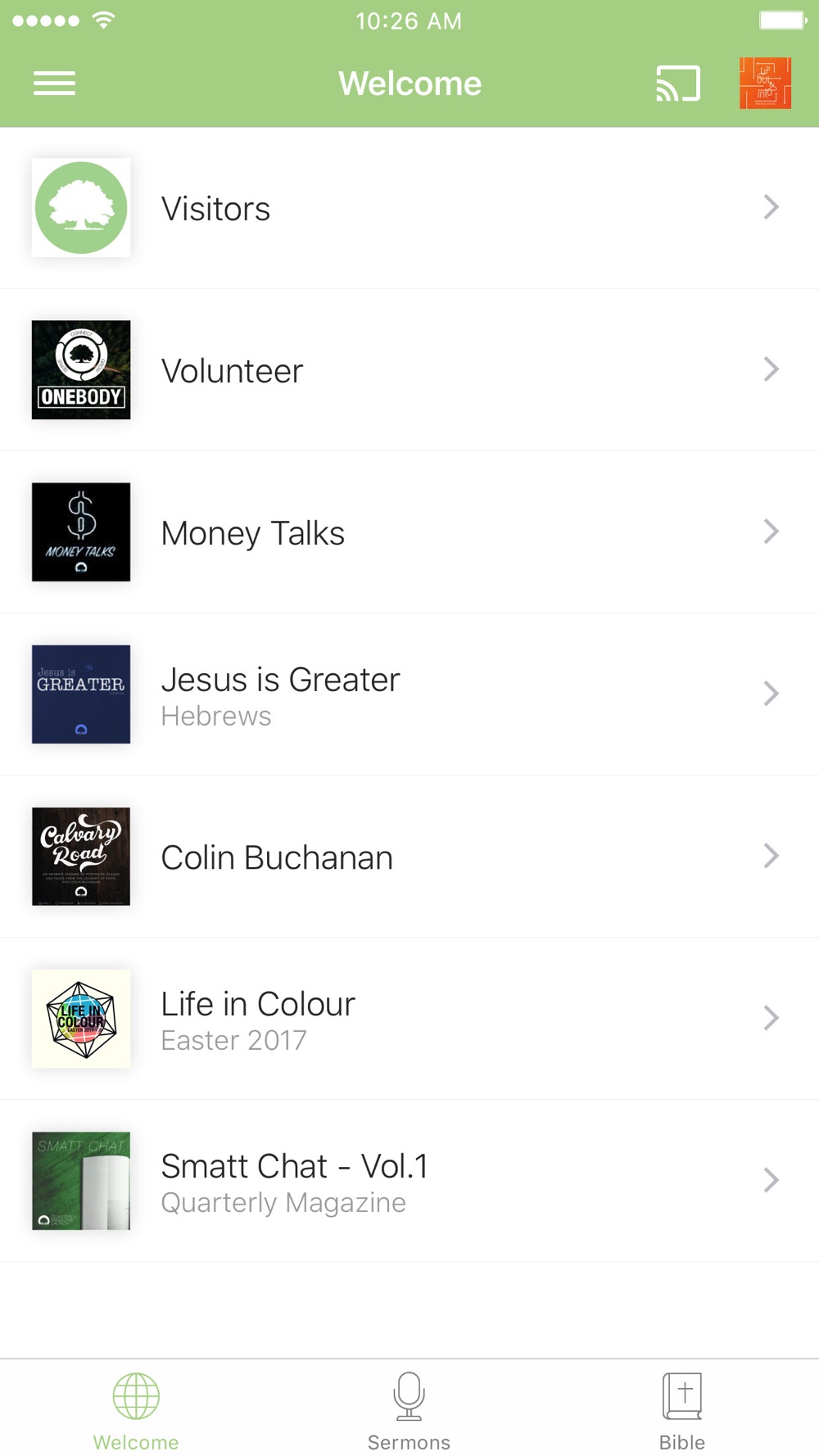Tap the cast screen icon
The width and height of the screenshot is (819, 1456).
click(678, 83)
